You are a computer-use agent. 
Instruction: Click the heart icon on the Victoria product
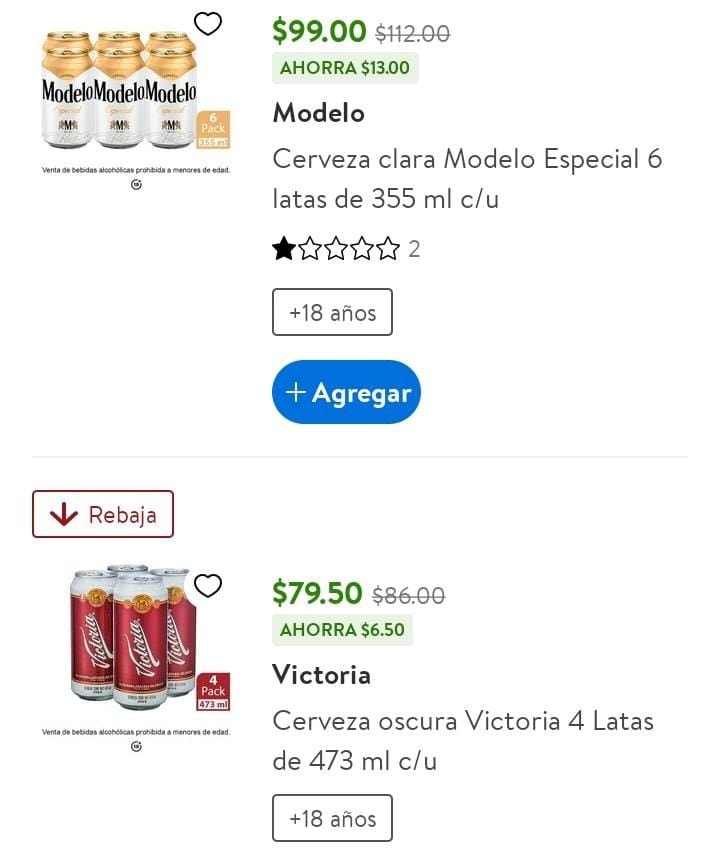point(208,586)
